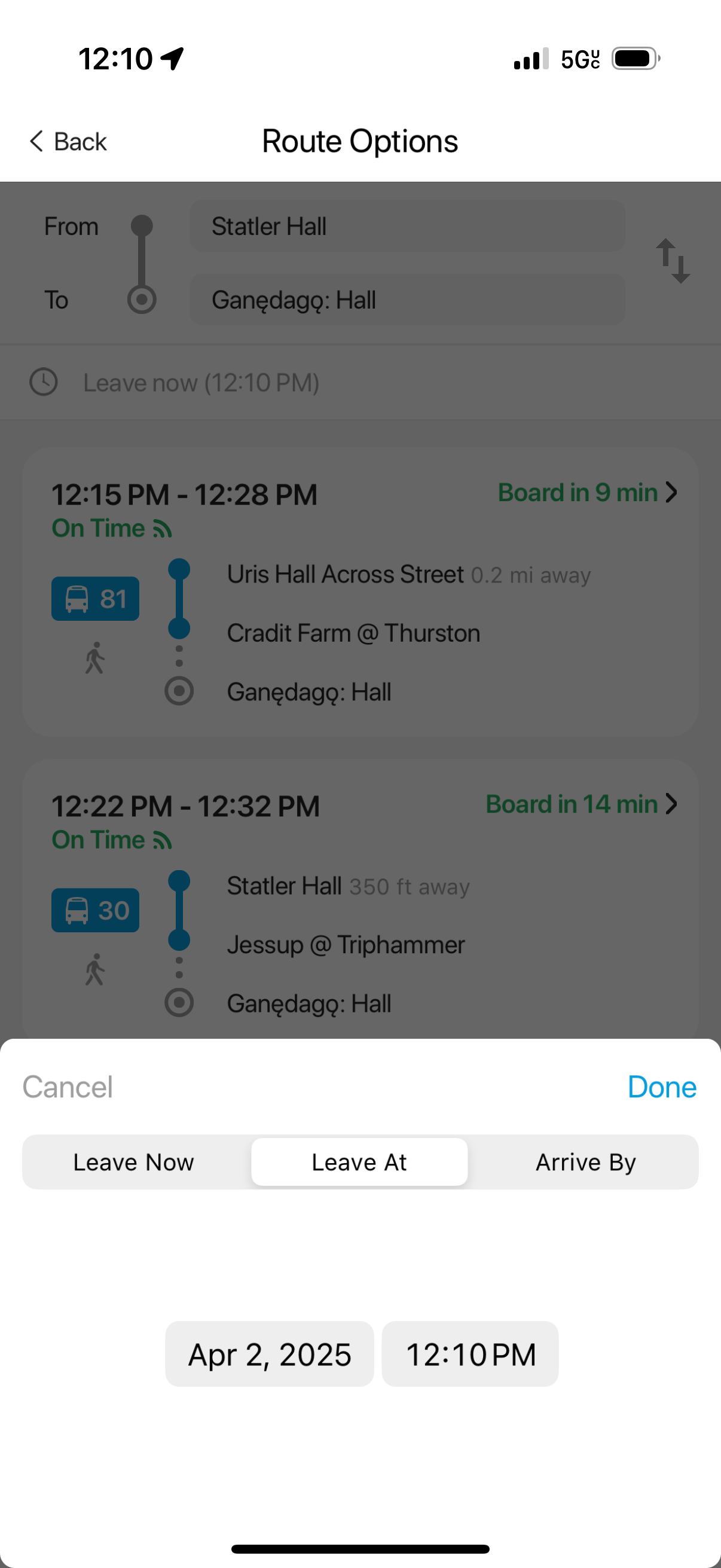Open the Apr 2, 2025 date picker
721x1568 pixels.
click(270, 1354)
